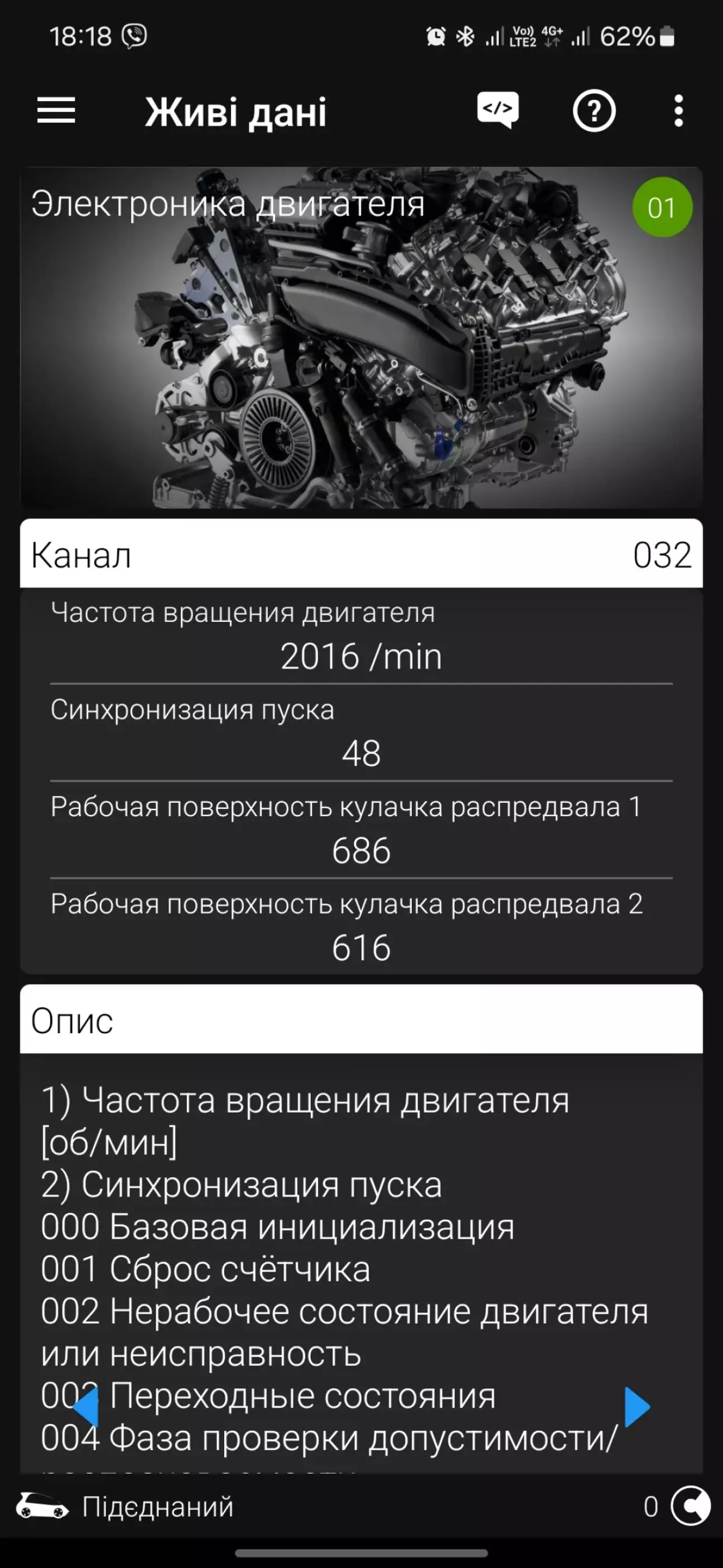Open the code chat bubble icon

(498, 110)
